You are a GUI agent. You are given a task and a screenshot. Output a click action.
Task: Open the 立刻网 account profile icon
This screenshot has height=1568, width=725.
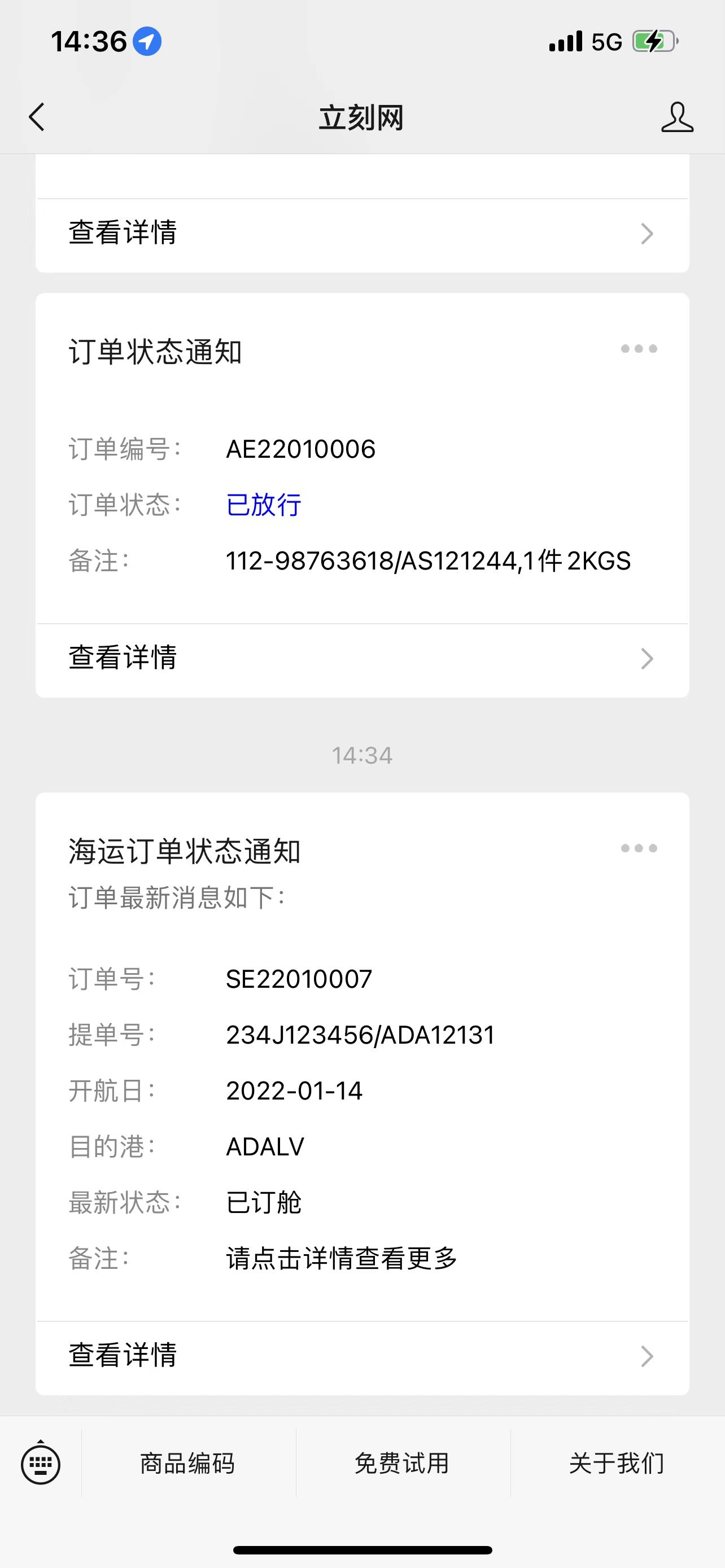(x=677, y=117)
